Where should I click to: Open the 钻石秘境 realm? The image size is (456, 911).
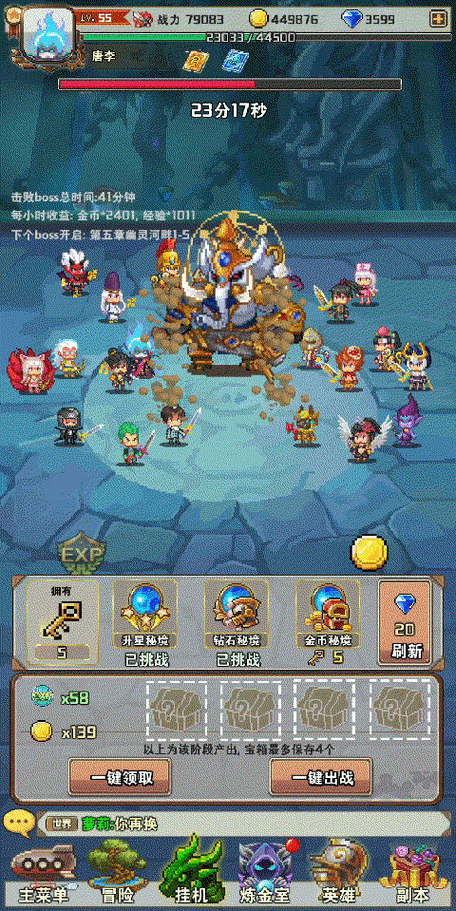(x=236, y=622)
